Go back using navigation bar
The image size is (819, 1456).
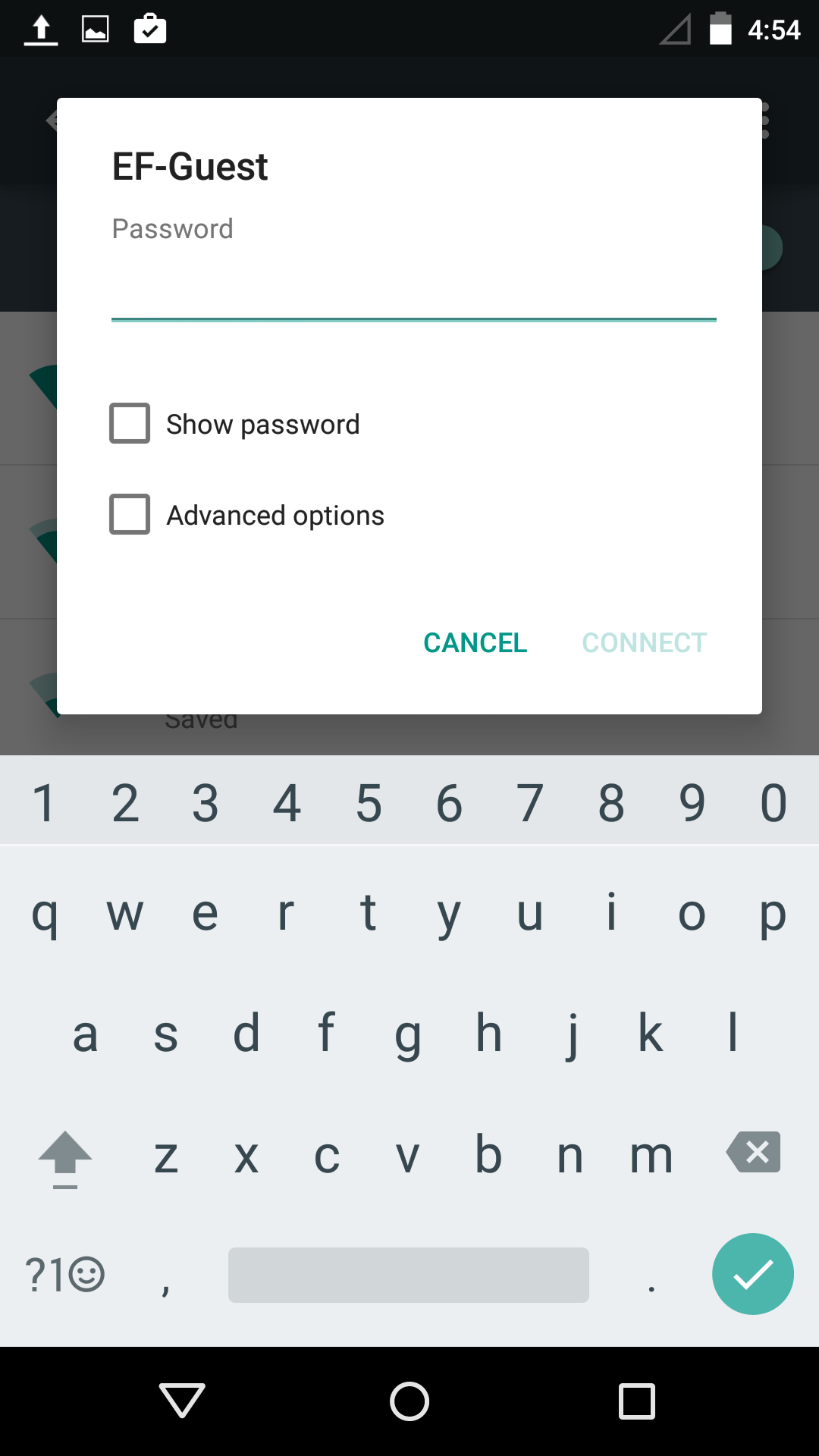[182, 1400]
